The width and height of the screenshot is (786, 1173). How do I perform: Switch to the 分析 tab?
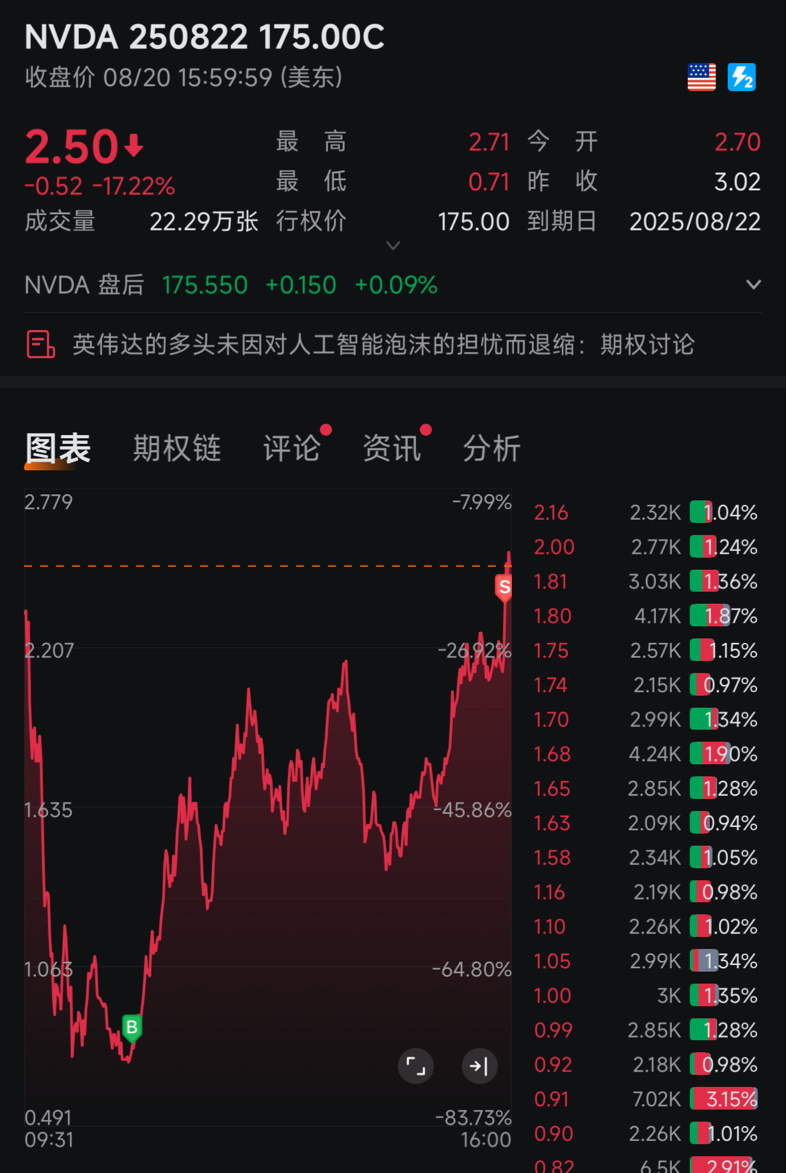tap(492, 448)
